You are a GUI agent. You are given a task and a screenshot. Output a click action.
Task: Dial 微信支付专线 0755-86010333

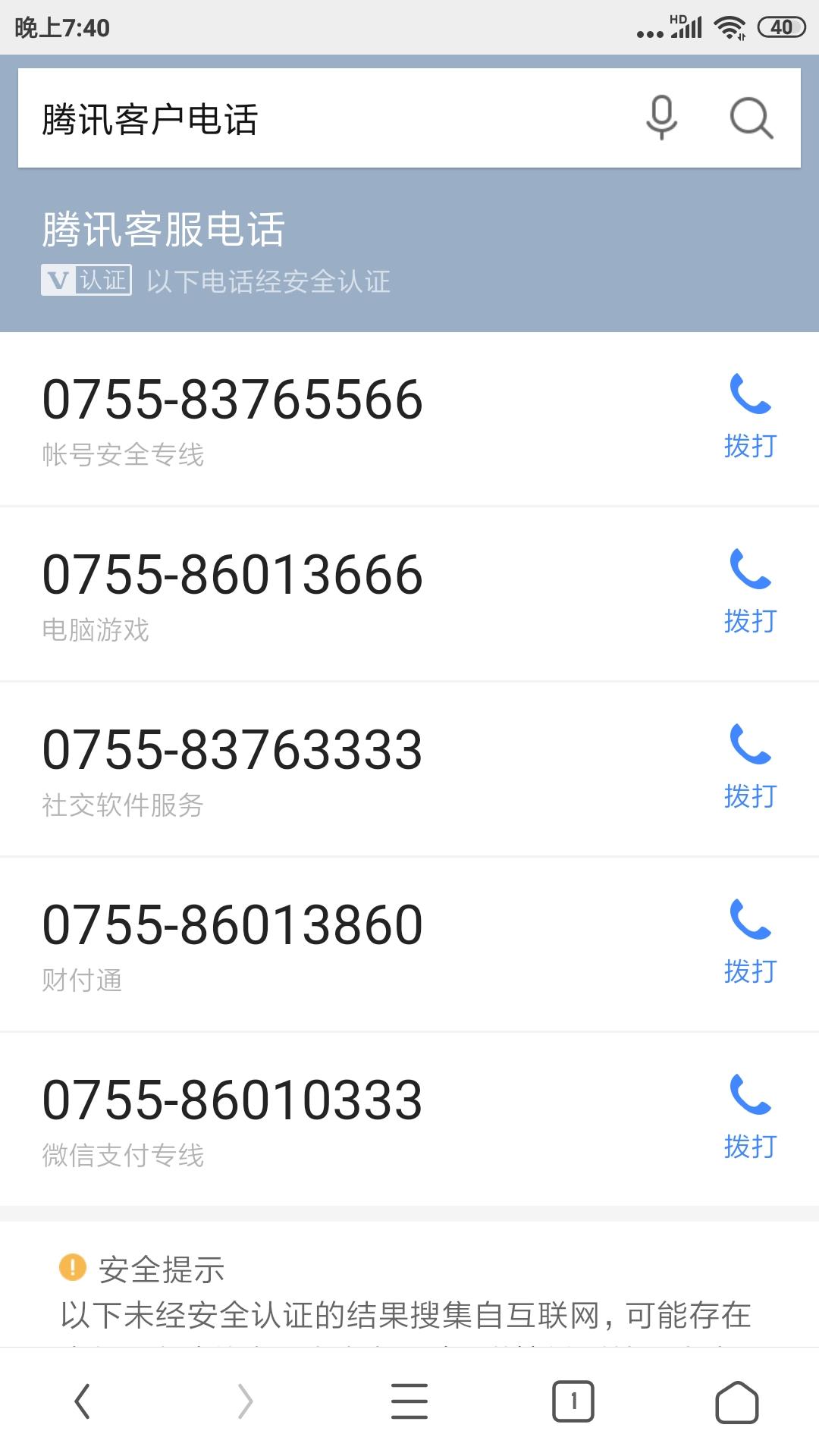click(750, 1119)
